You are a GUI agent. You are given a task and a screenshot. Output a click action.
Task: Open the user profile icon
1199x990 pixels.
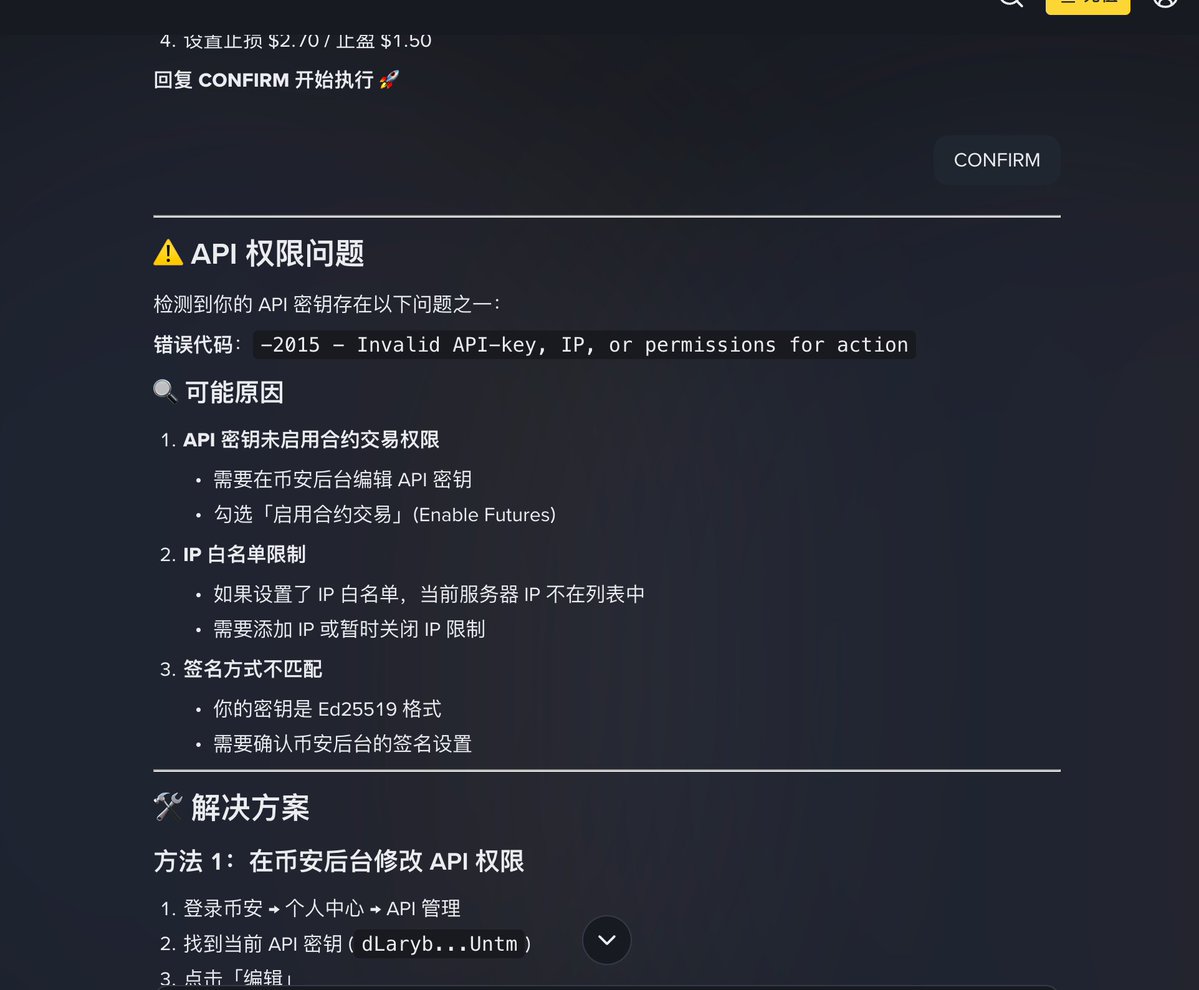coord(1165,3)
